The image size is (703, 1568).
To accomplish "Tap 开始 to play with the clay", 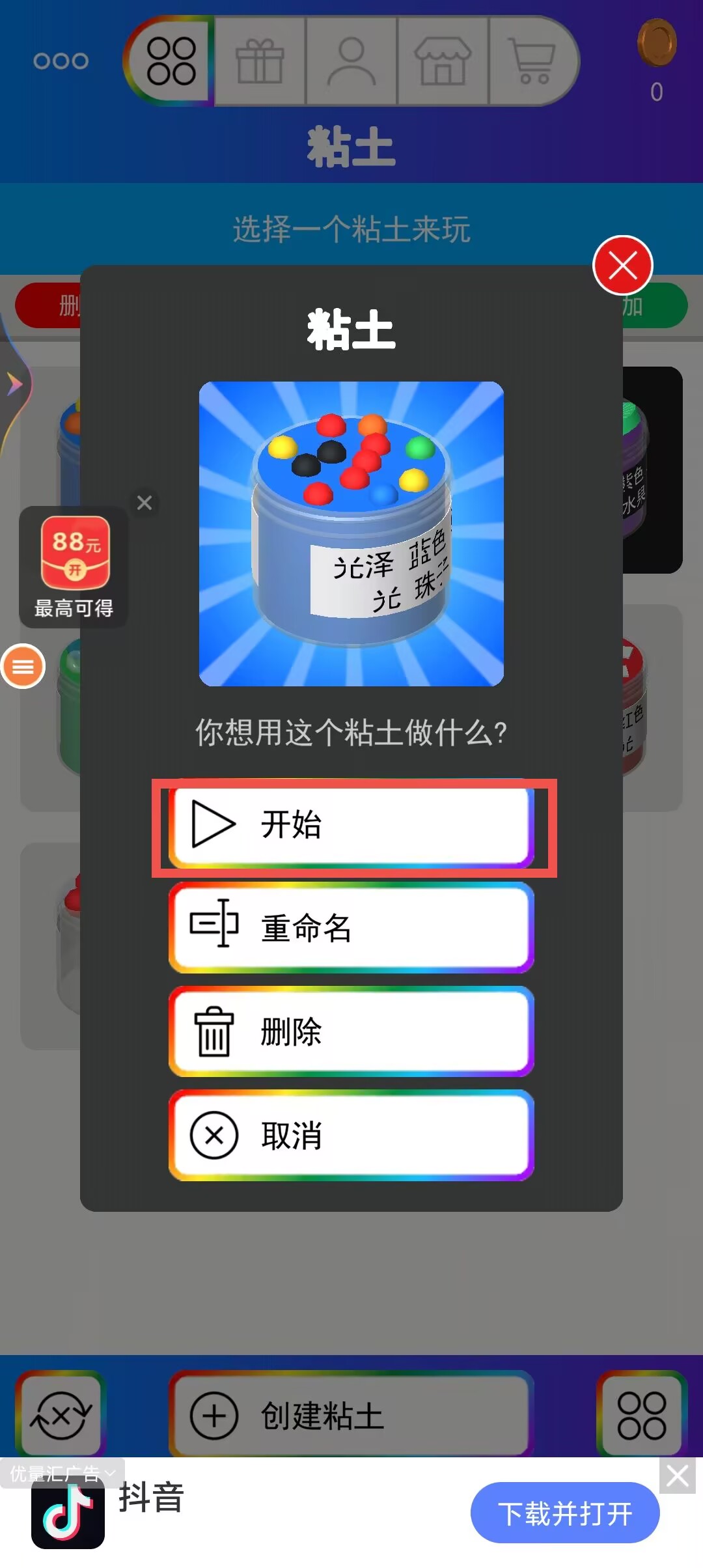I will [x=351, y=825].
